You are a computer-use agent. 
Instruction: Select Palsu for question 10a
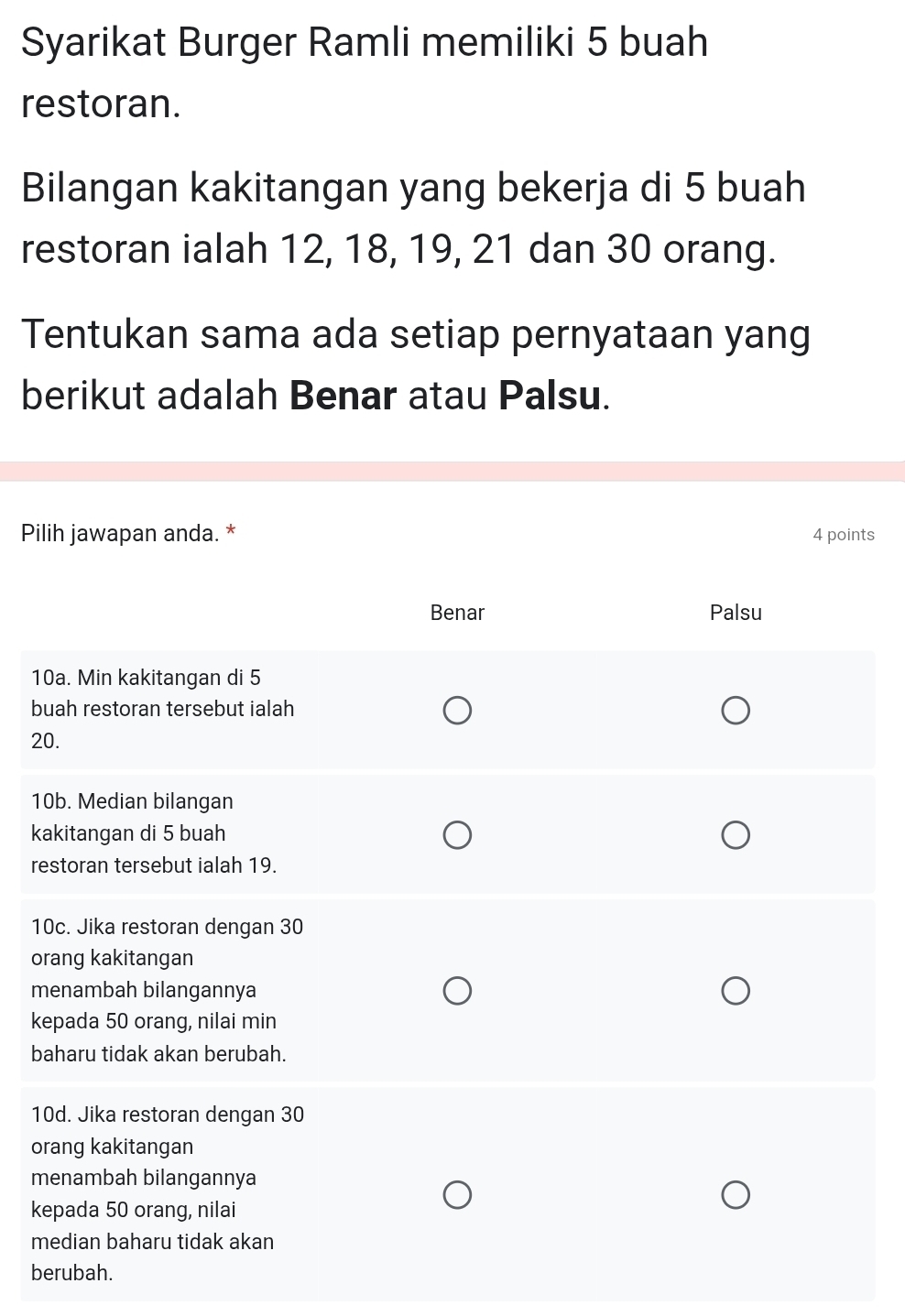click(736, 710)
